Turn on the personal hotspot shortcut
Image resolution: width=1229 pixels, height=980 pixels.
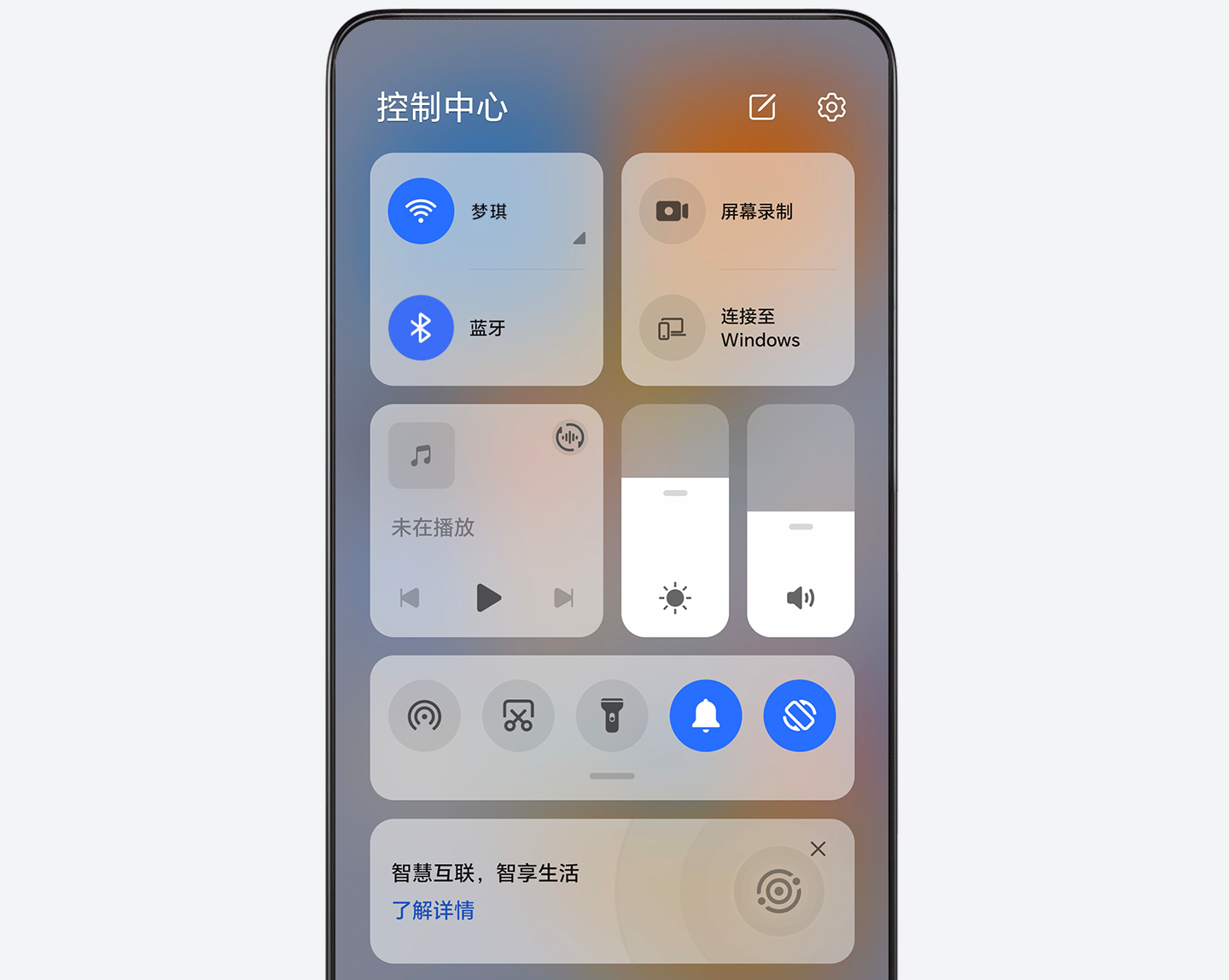coord(424,715)
